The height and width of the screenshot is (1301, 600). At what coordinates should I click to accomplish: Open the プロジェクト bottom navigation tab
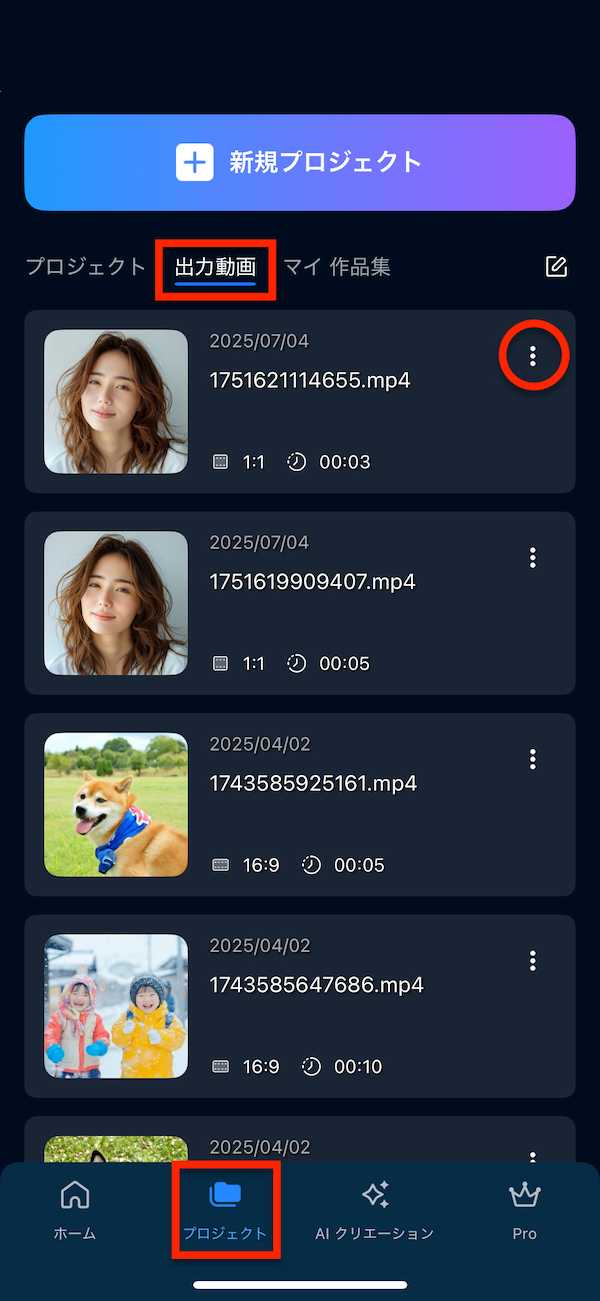tap(225, 1210)
